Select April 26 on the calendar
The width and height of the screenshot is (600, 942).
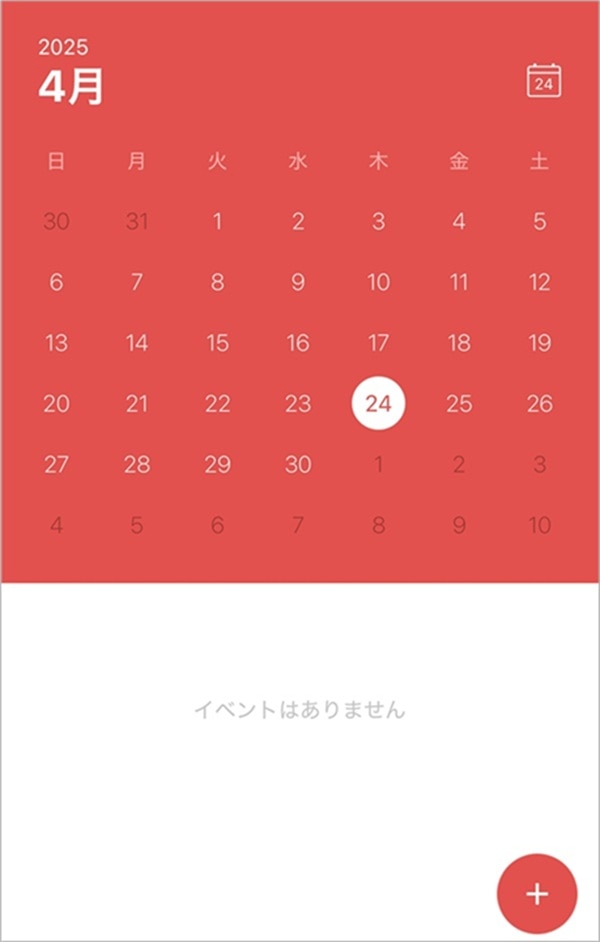tap(539, 404)
